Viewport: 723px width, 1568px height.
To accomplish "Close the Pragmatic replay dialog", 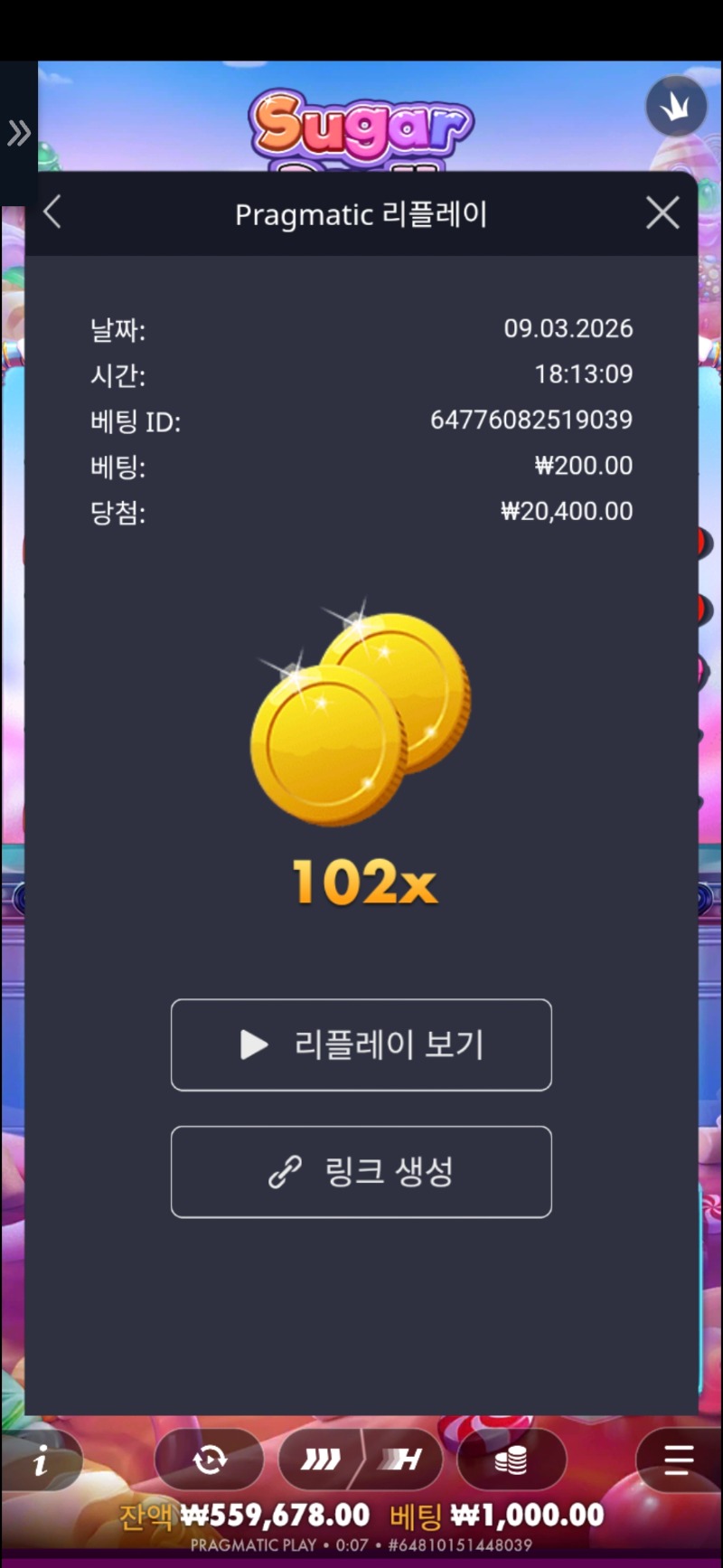I will pyautogui.click(x=662, y=213).
